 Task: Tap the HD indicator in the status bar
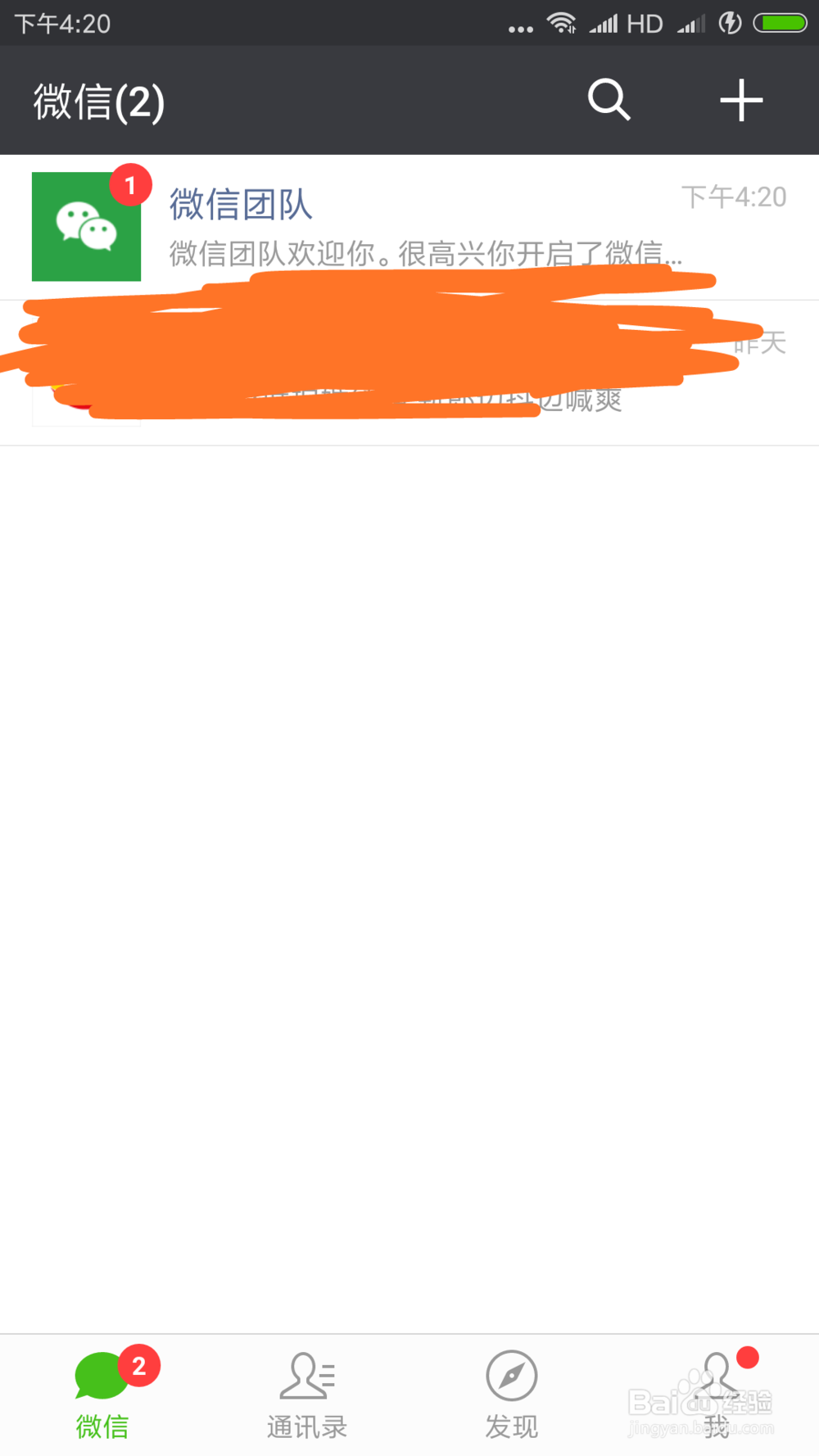click(x=644, y=23)
